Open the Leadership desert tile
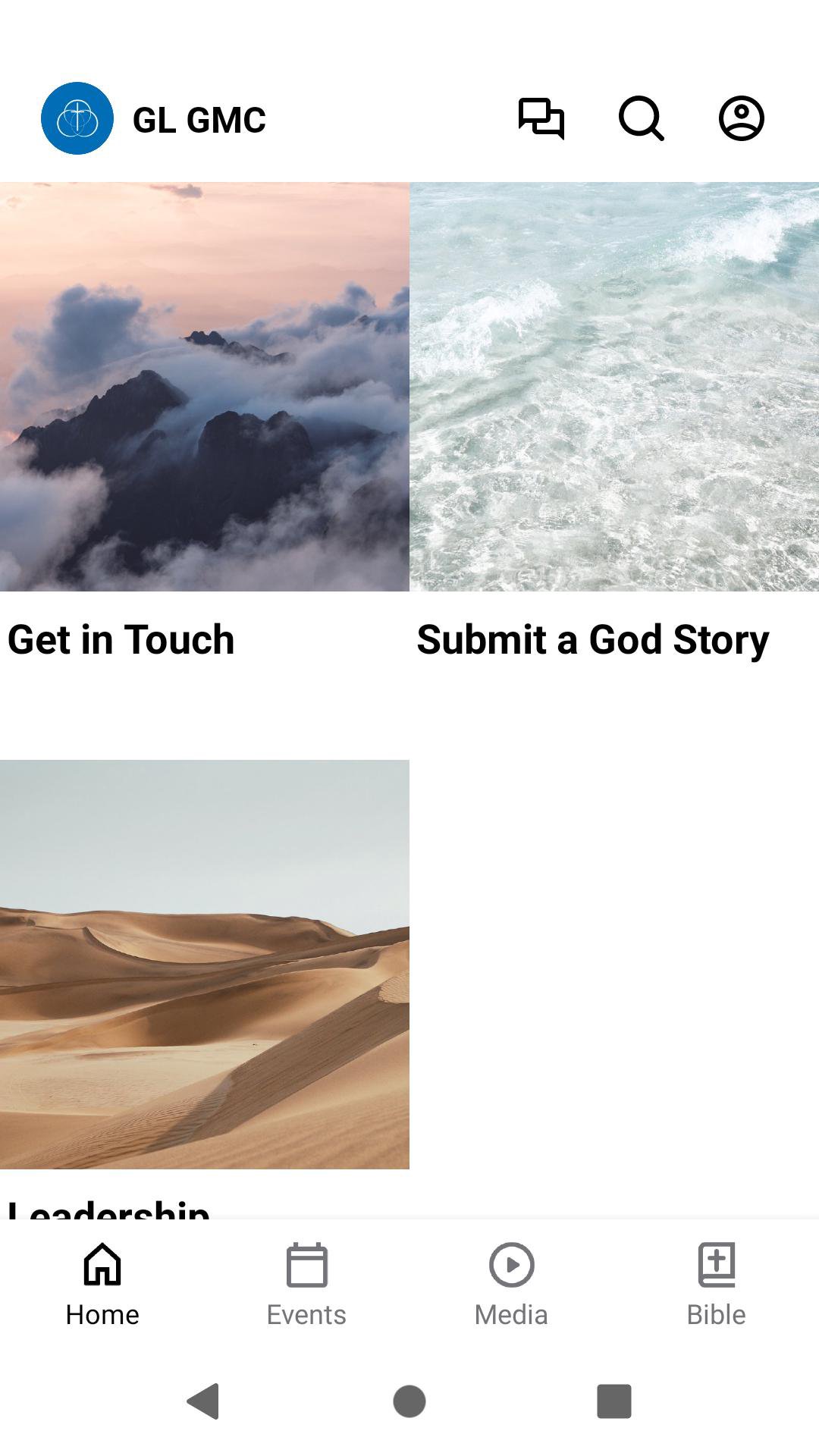 [205, 965]
